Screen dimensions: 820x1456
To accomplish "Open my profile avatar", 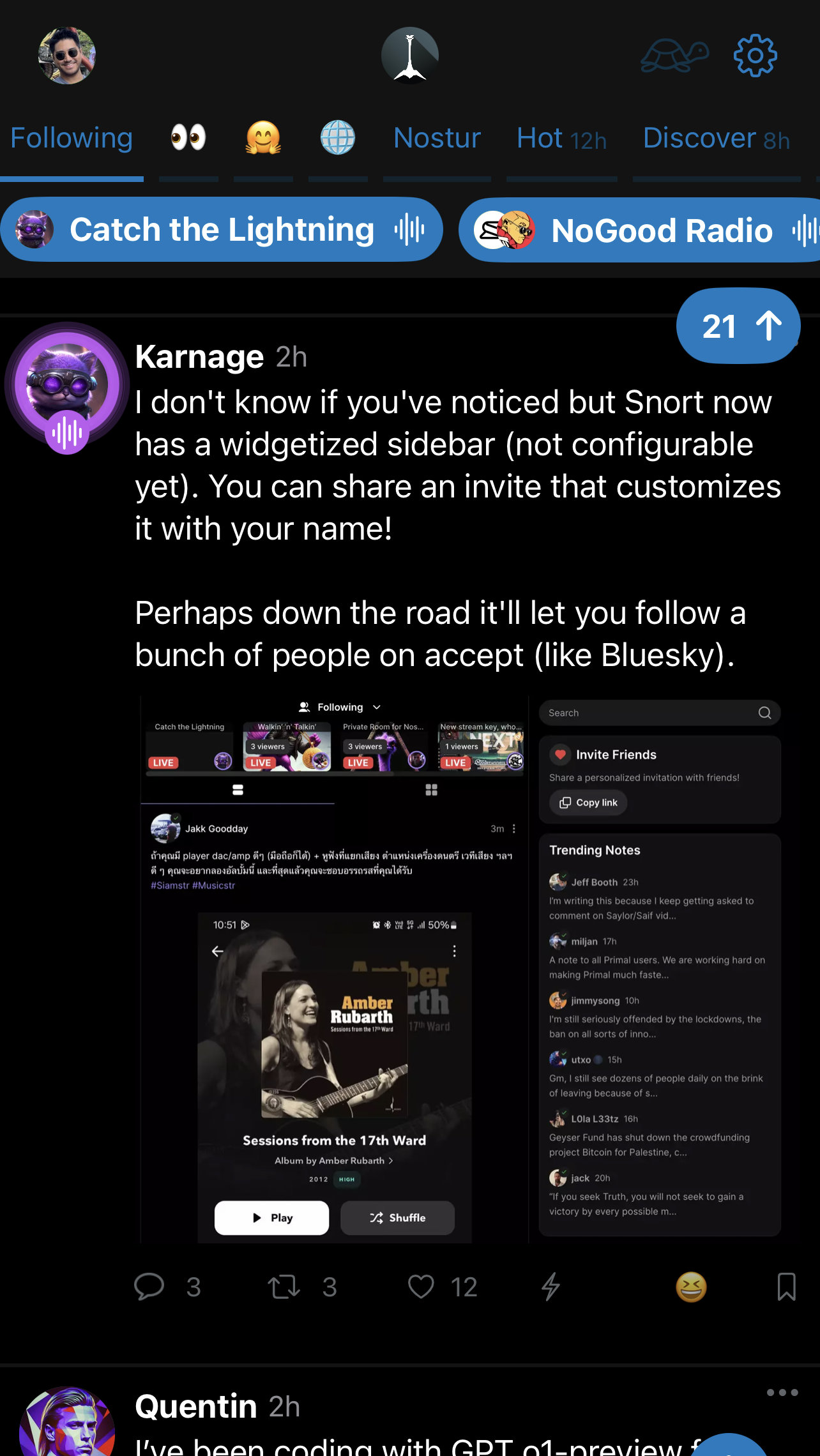I will (67, 56).
